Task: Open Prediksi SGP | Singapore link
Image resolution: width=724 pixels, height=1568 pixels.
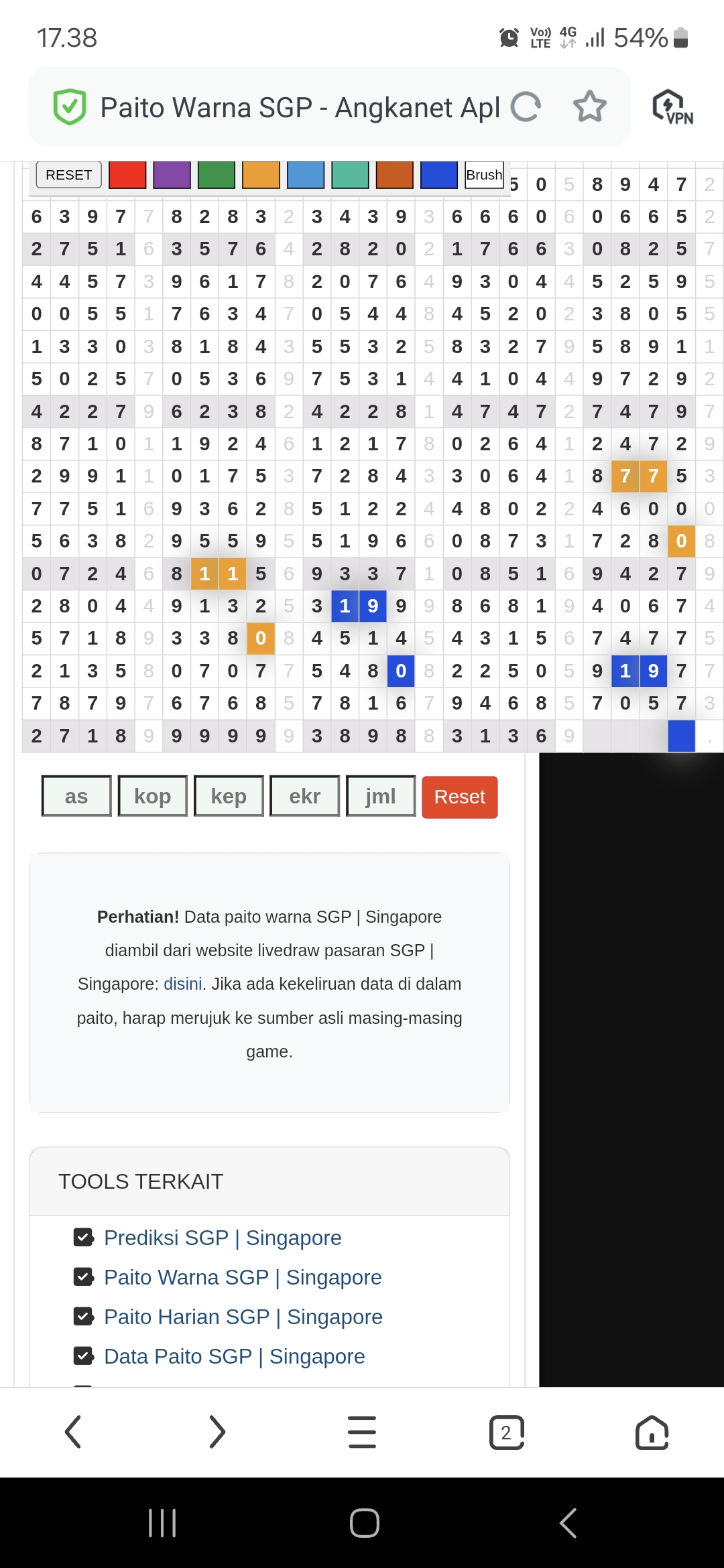Action: (223, 1238)
